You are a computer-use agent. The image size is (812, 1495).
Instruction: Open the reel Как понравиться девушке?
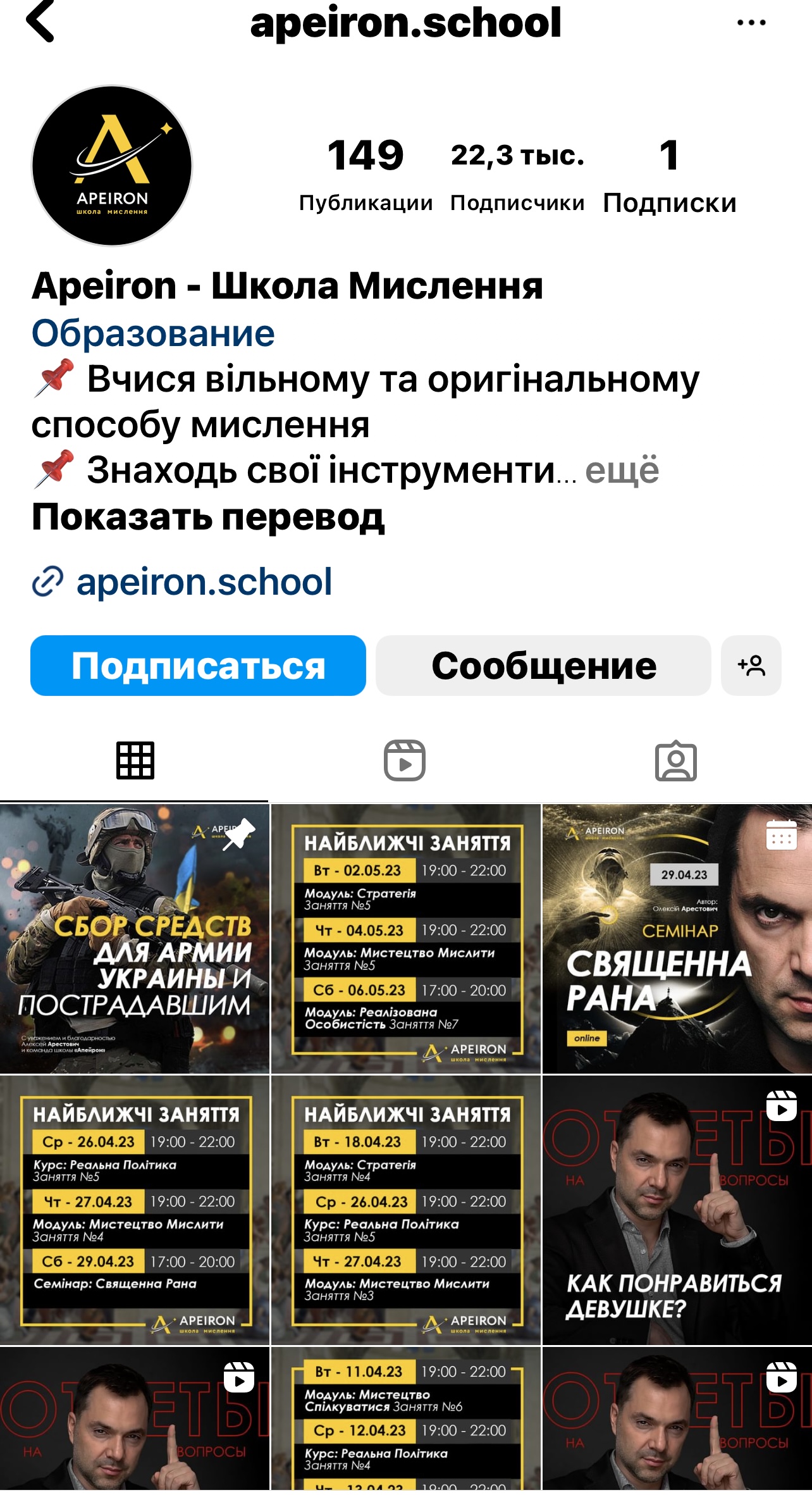[677, 1210]
